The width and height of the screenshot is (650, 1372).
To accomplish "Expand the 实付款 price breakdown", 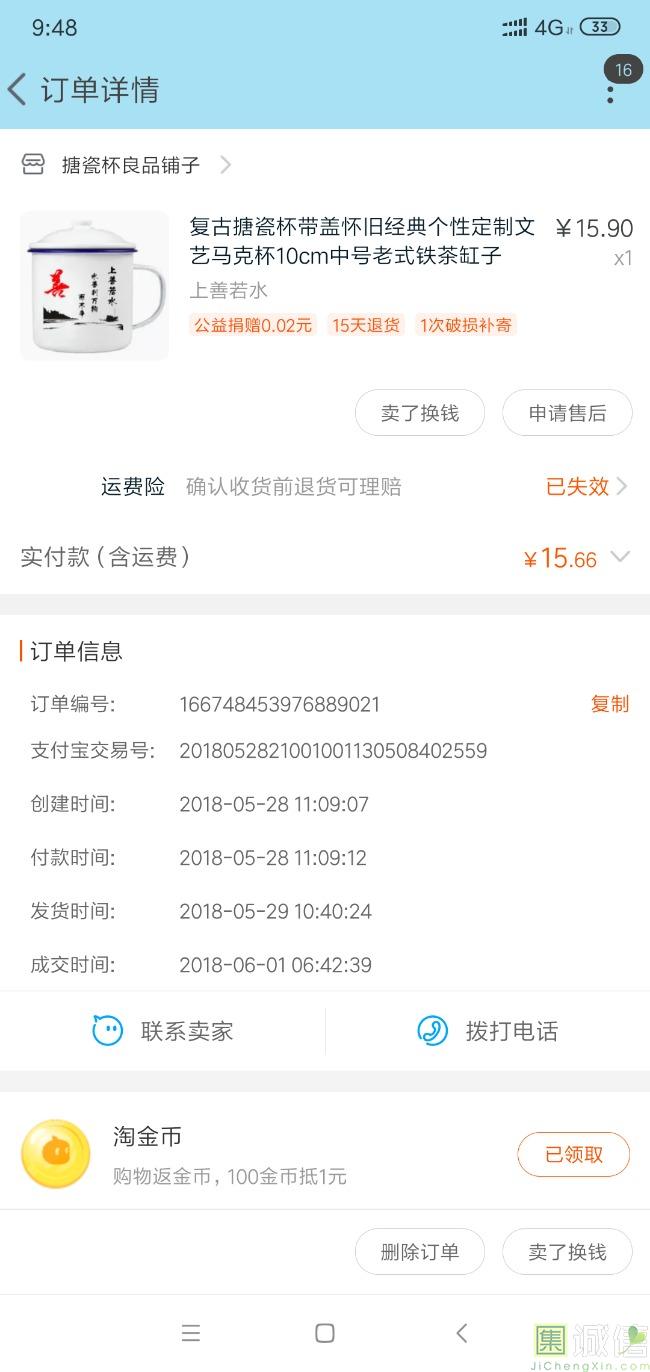I will [x=620, y=557].
